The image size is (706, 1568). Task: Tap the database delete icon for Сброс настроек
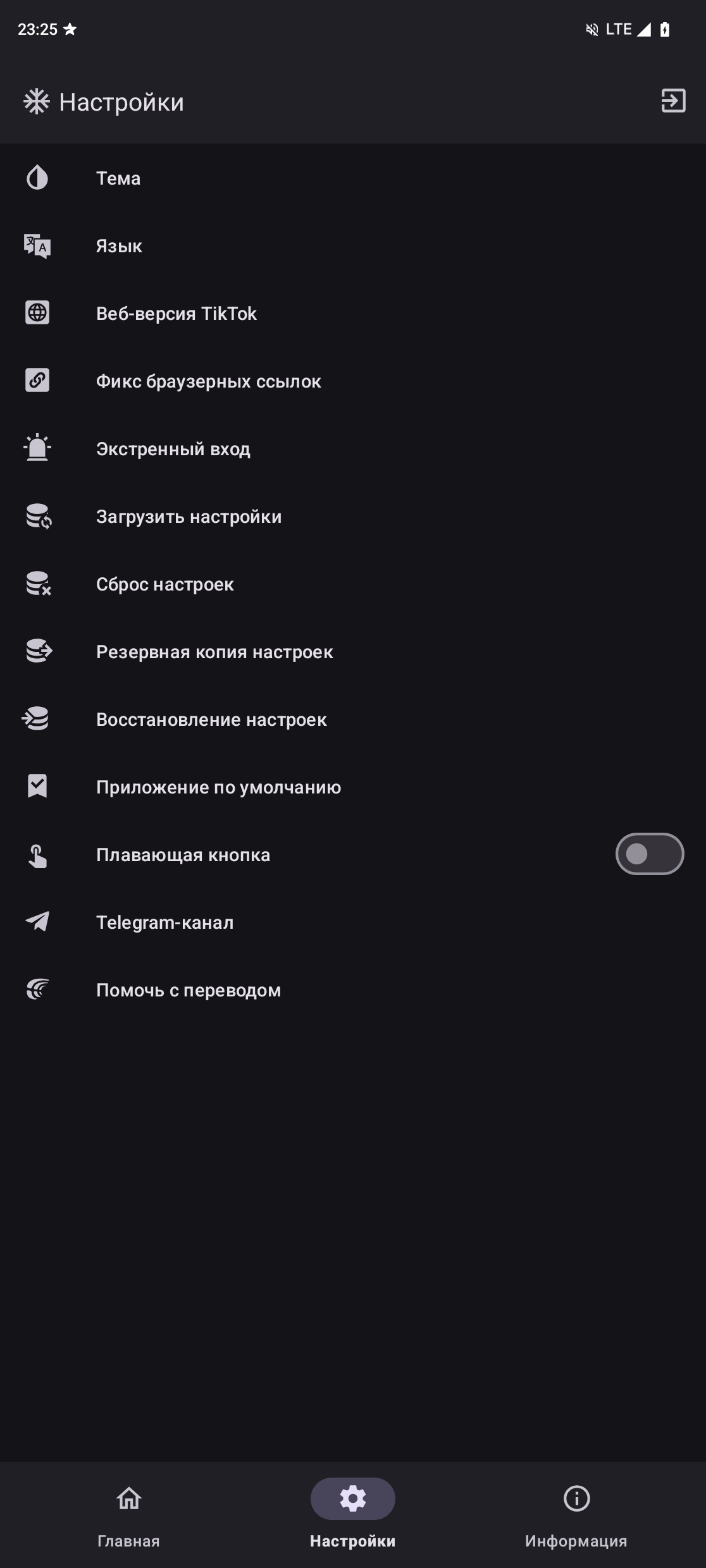point(37,584)
